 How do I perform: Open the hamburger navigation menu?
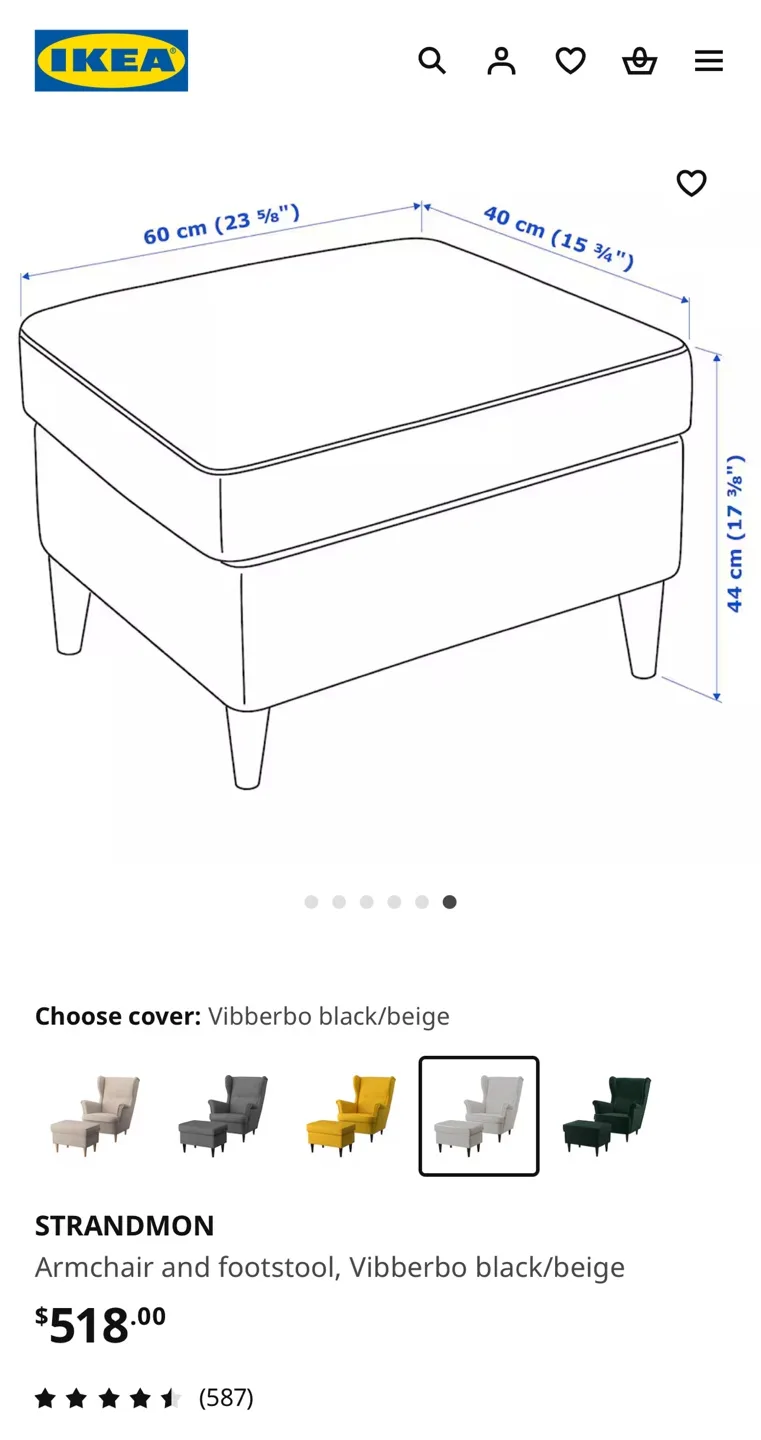(709, 60)
